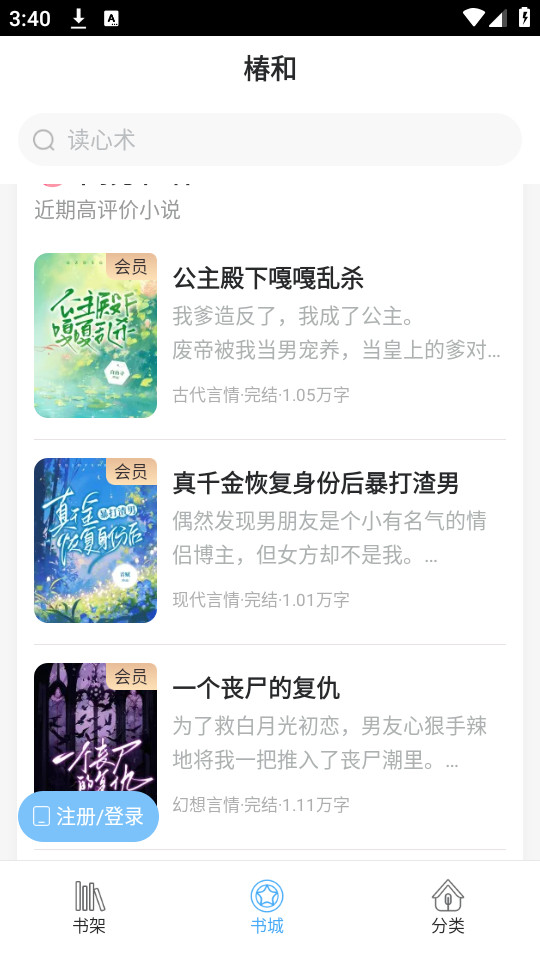Open the novel 真千金恢复身份后暴打渣男

tap(270, 541)
